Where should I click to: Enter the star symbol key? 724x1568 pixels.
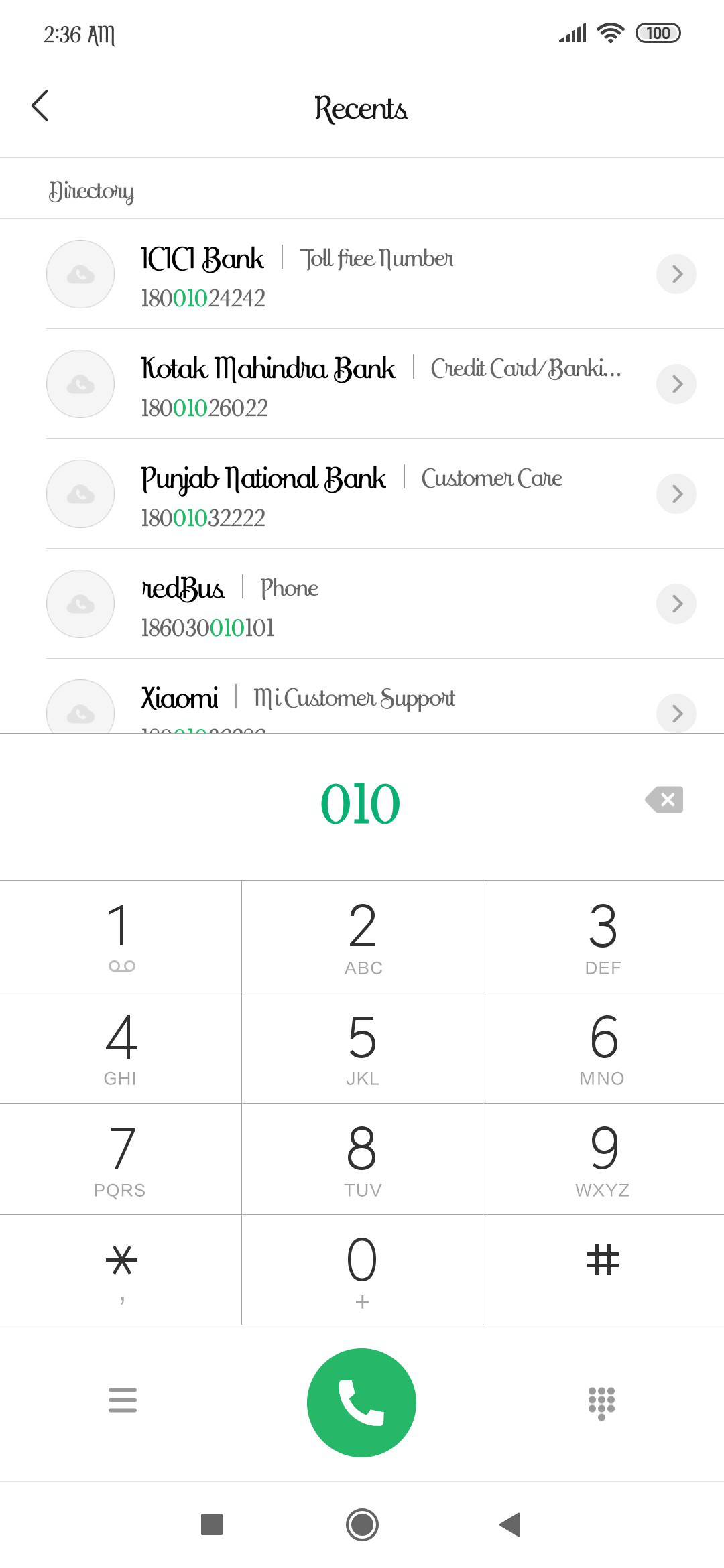pyautogui.click(x=121, y=1270)
